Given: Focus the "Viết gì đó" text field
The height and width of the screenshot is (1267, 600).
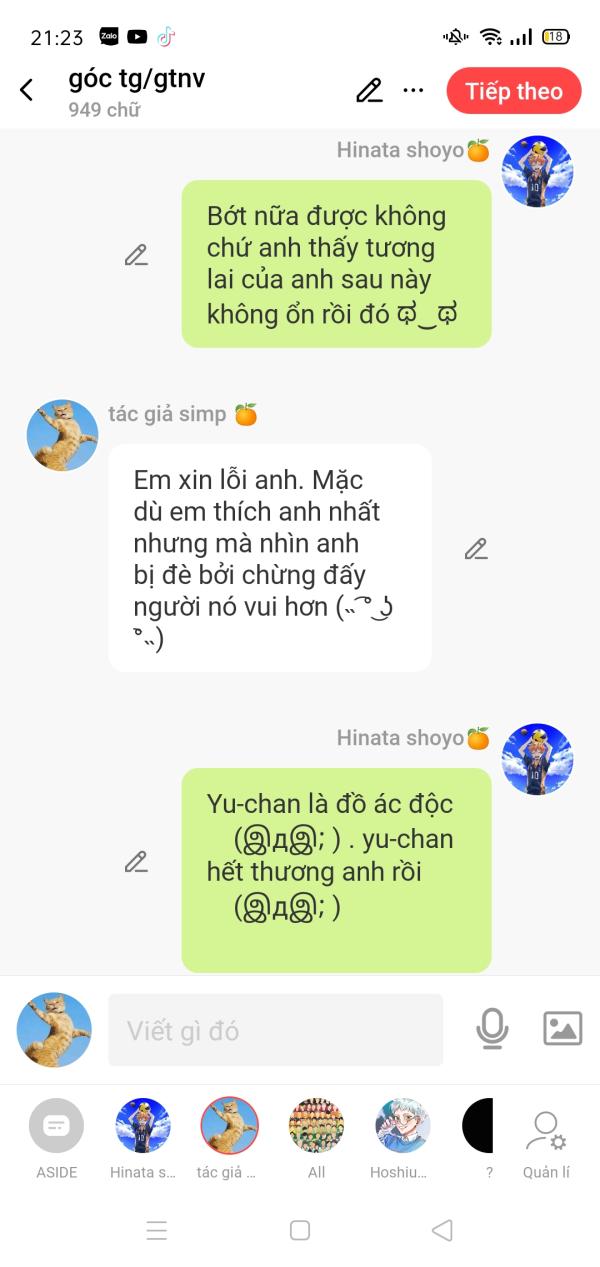Looking at the screenshot, I should pyautogui.click(x=275, y=1030).
